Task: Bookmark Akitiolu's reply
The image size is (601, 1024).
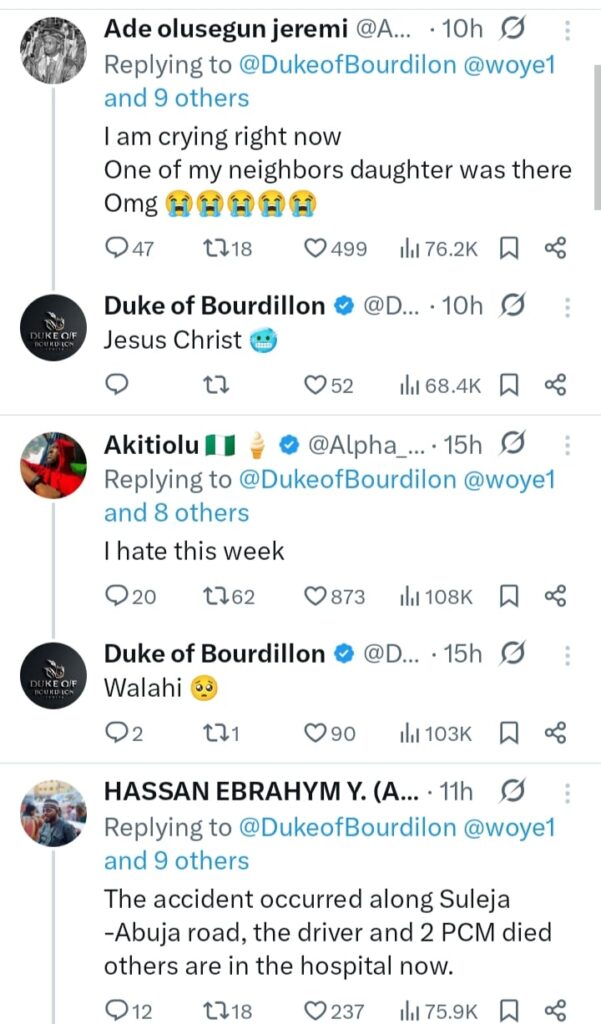Action: click(508, 596)
